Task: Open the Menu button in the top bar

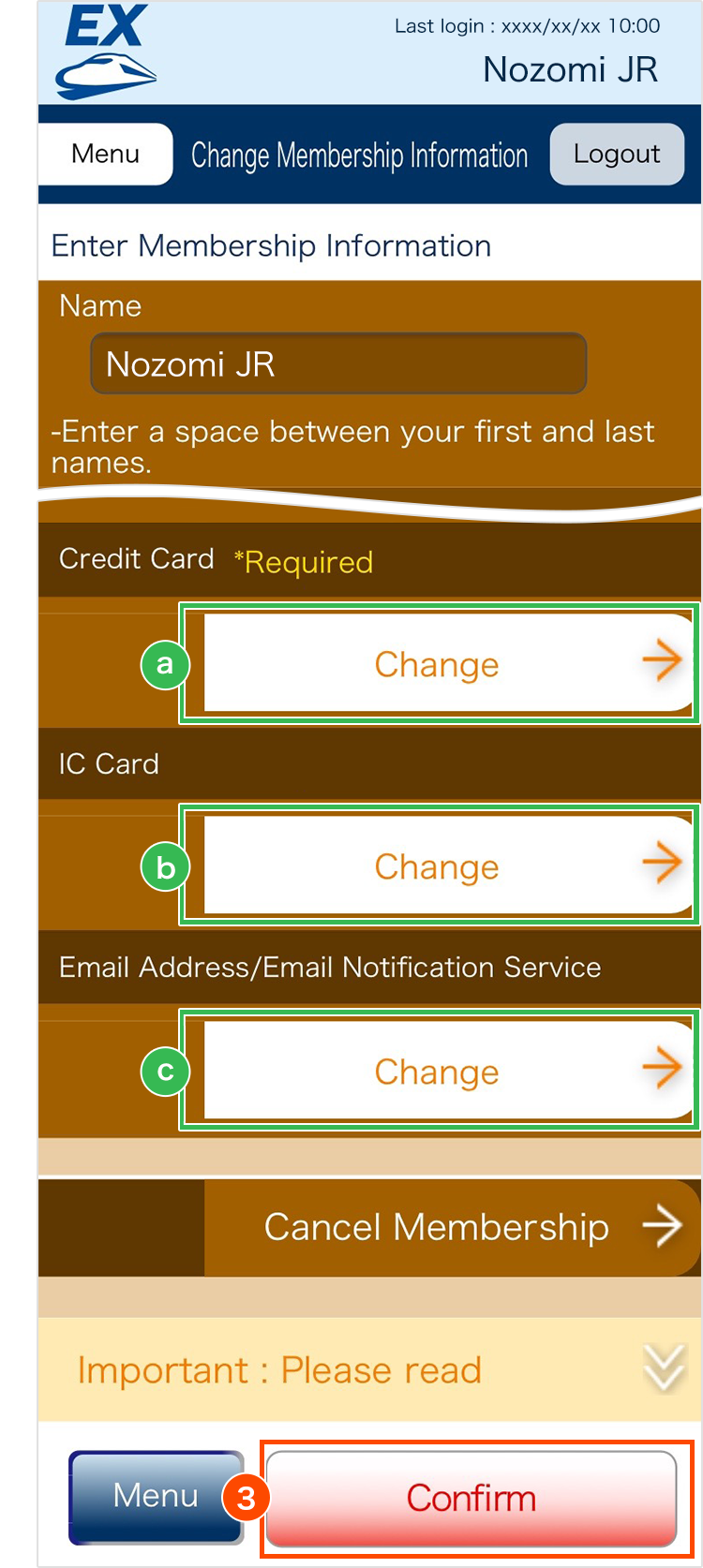Action: (105, 154)
